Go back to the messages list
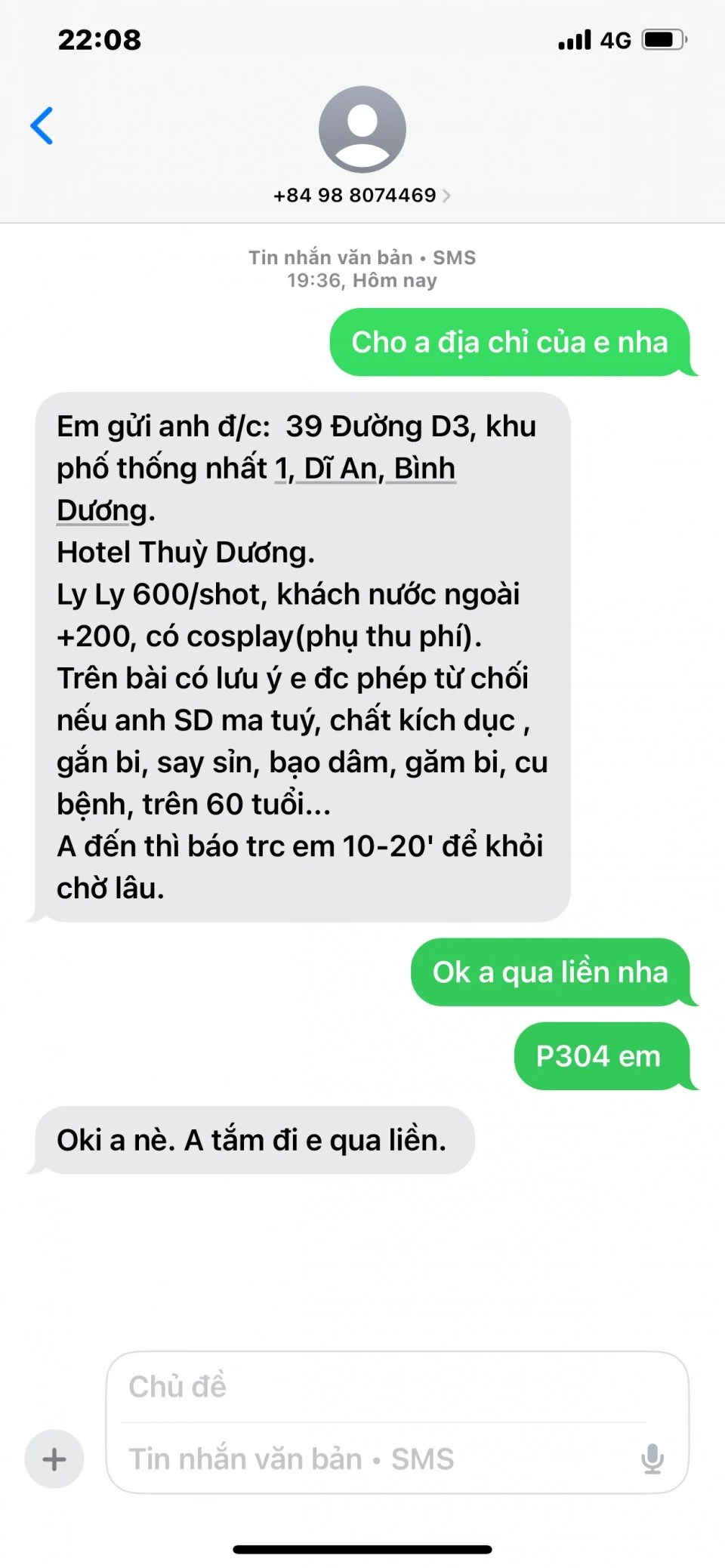Viewport: 725px width, 1568px height. pyautogui.click(x=42, y=125)
